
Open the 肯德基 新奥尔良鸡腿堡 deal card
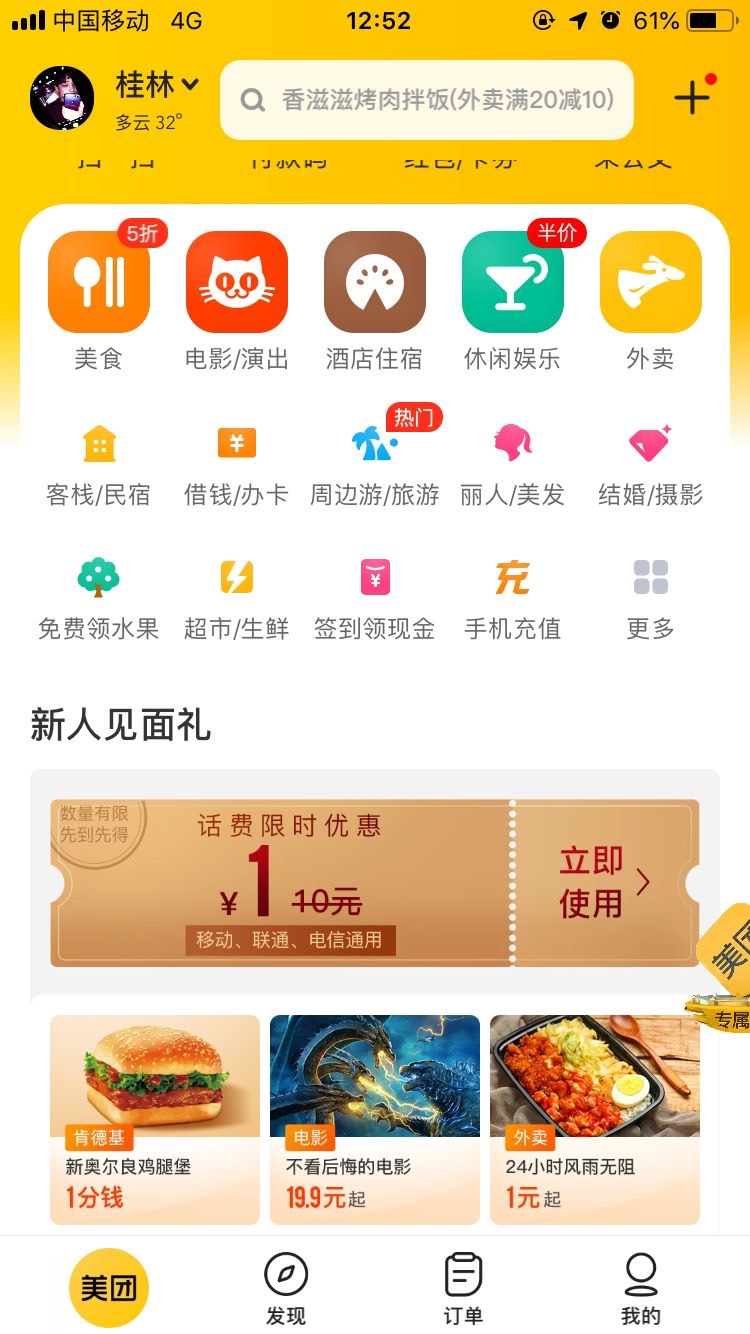[155, 1118]
